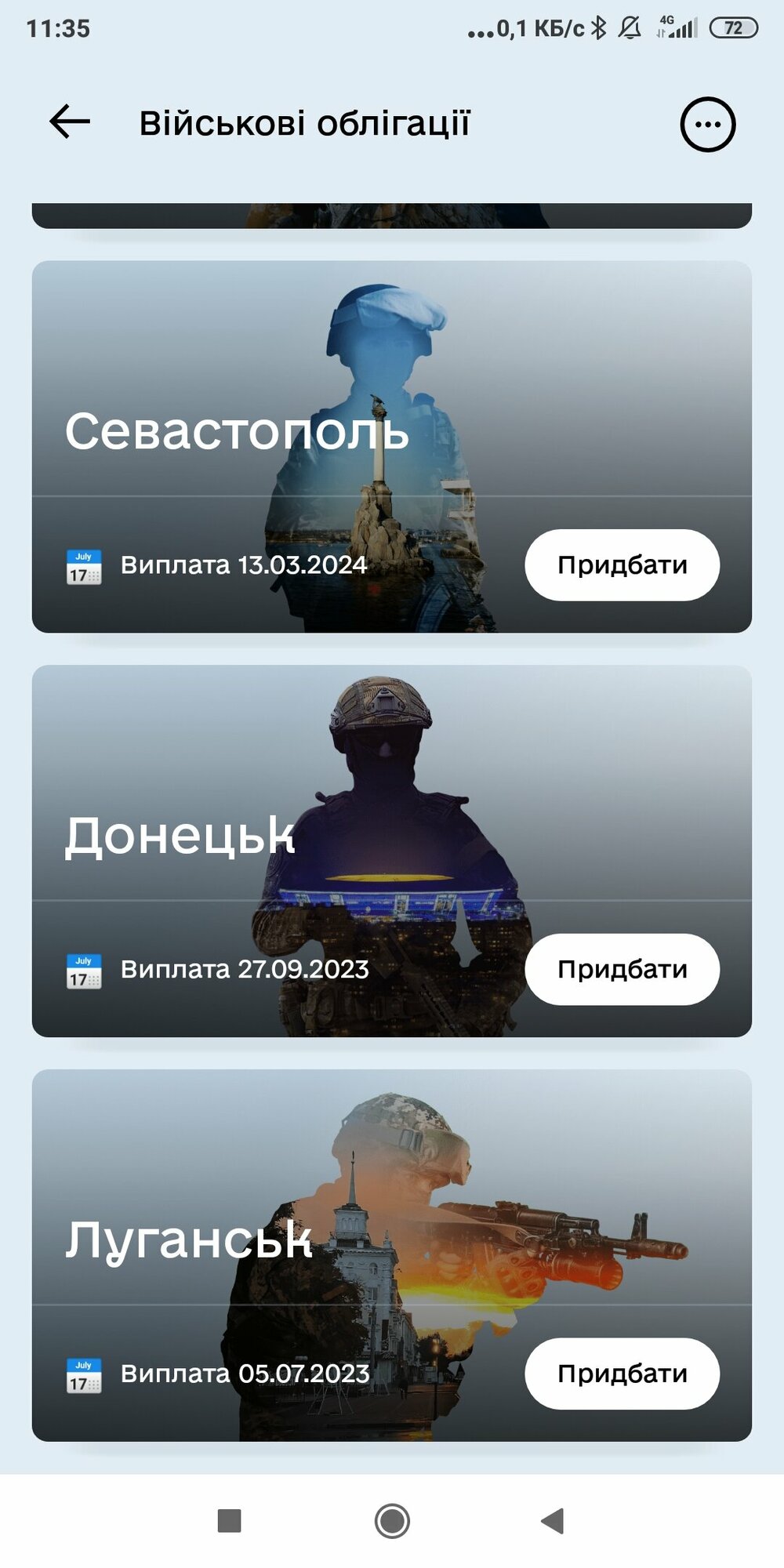Tap Придбати on the Севастополь bond
The width and height of the screenshot is (784, 1568).
tap(622, 565)
